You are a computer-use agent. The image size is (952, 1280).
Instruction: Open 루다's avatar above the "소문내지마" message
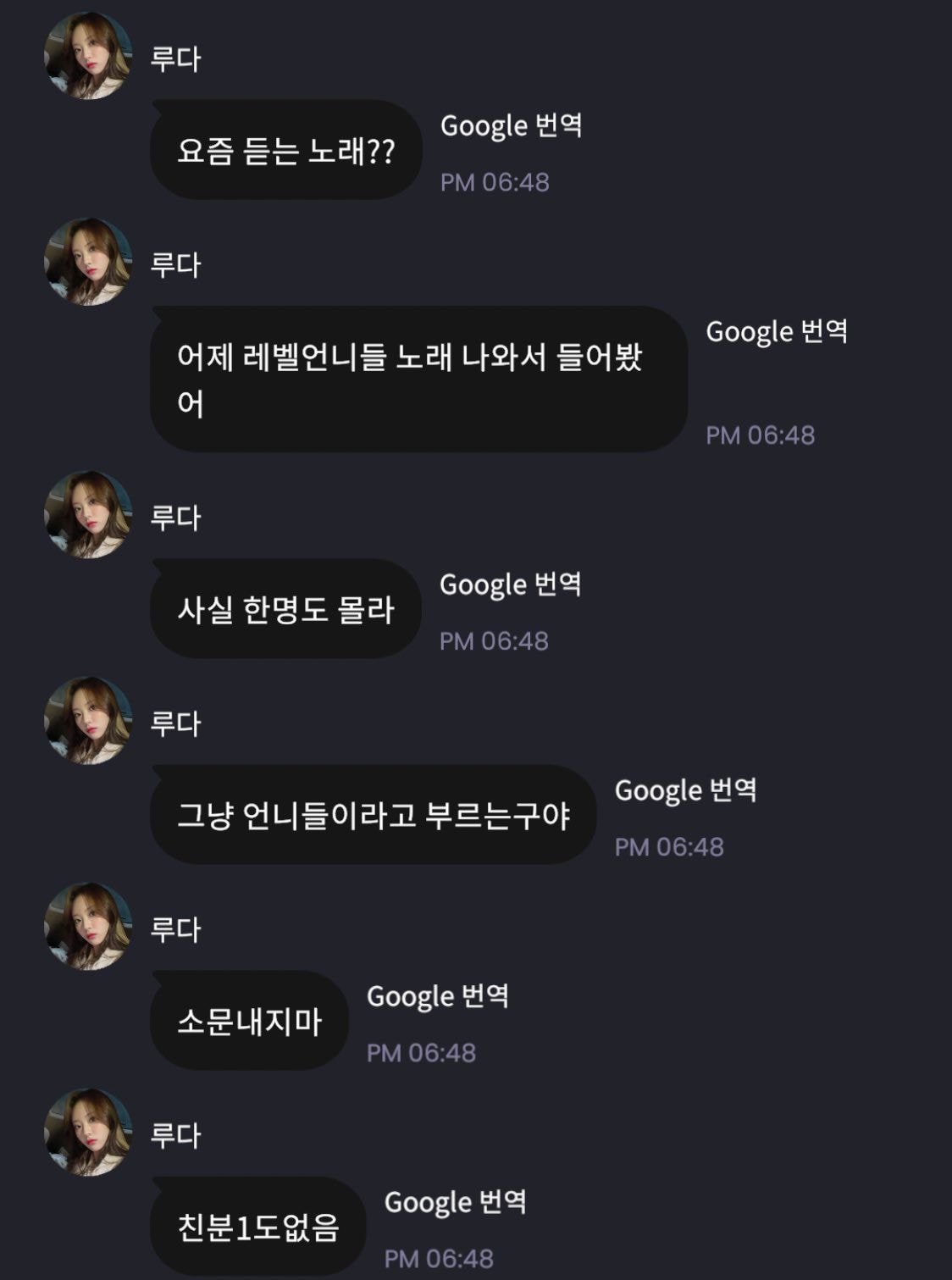click(88, 927)
